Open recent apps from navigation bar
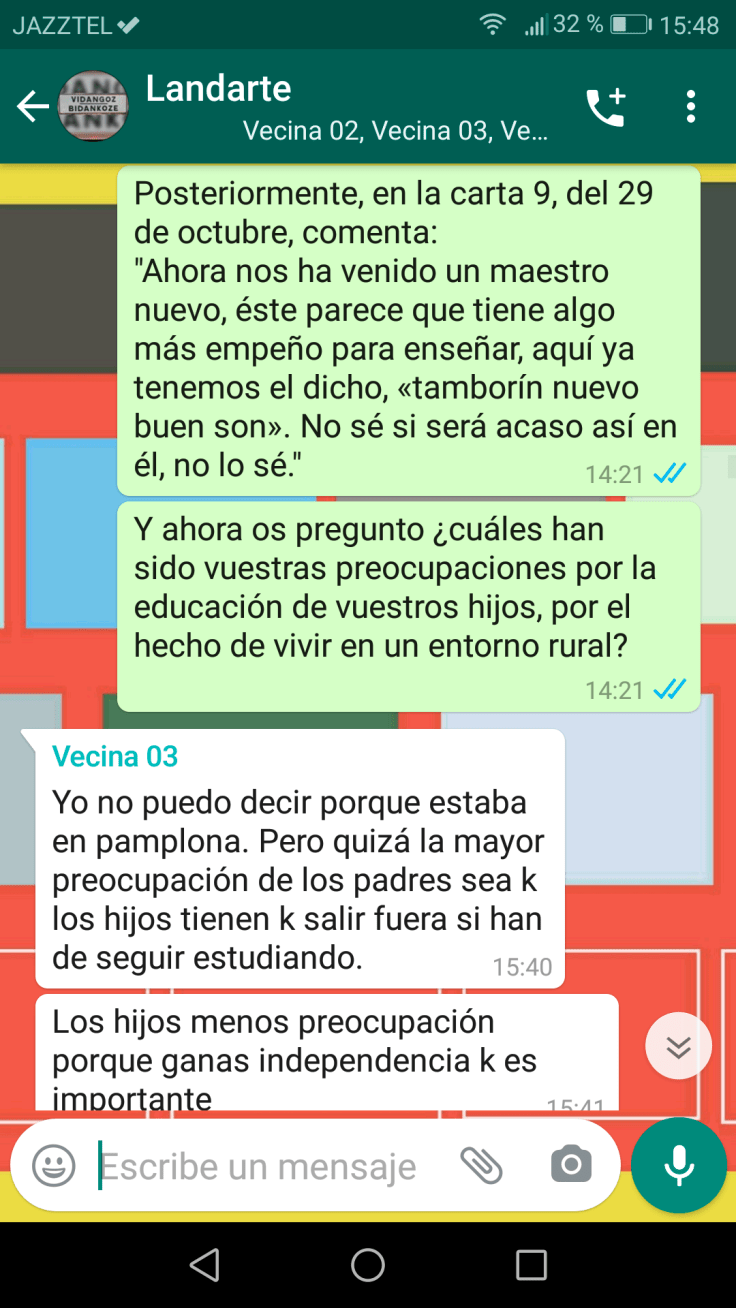The image size is (736, 1308). click(531, 1265)
